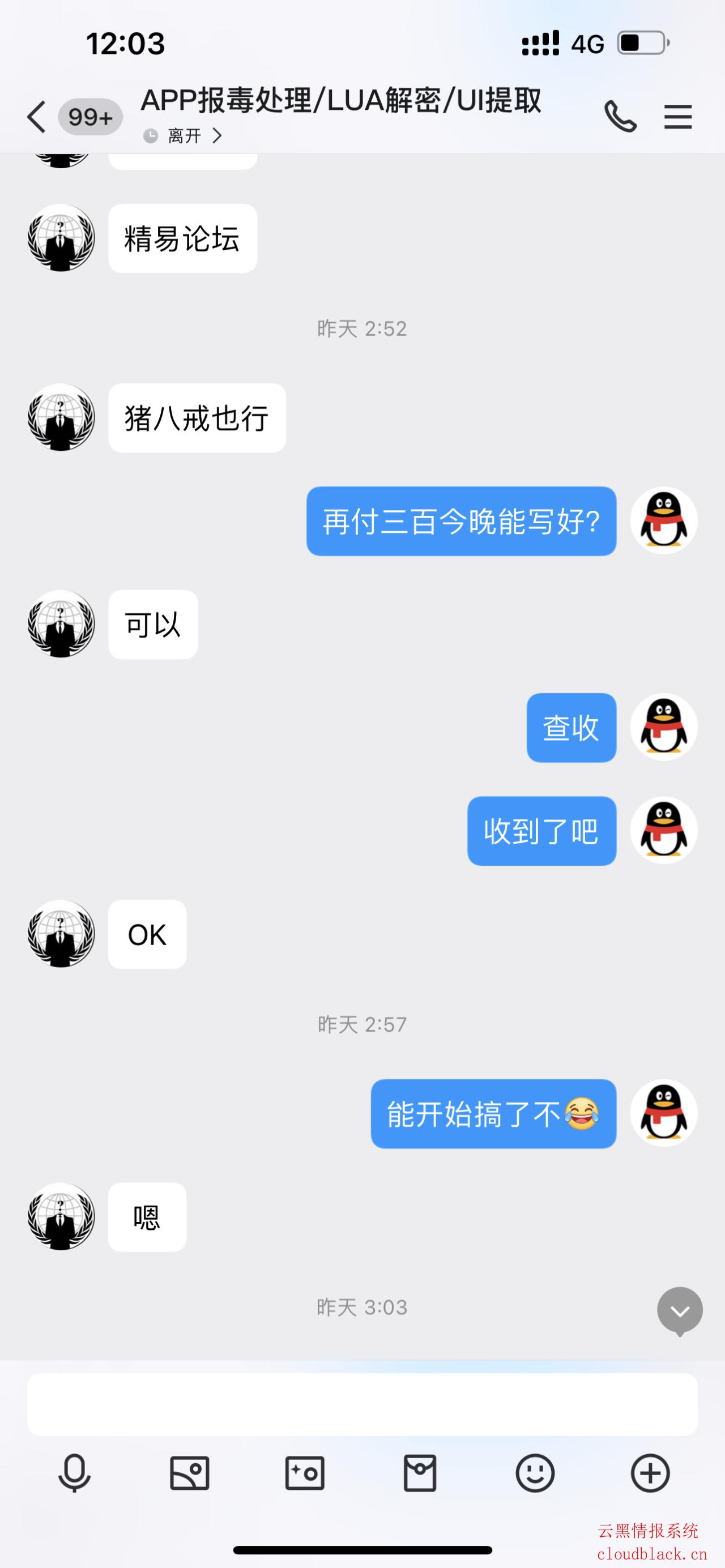
Task: Open the camera to take a photo
Action: [304, 1473]
